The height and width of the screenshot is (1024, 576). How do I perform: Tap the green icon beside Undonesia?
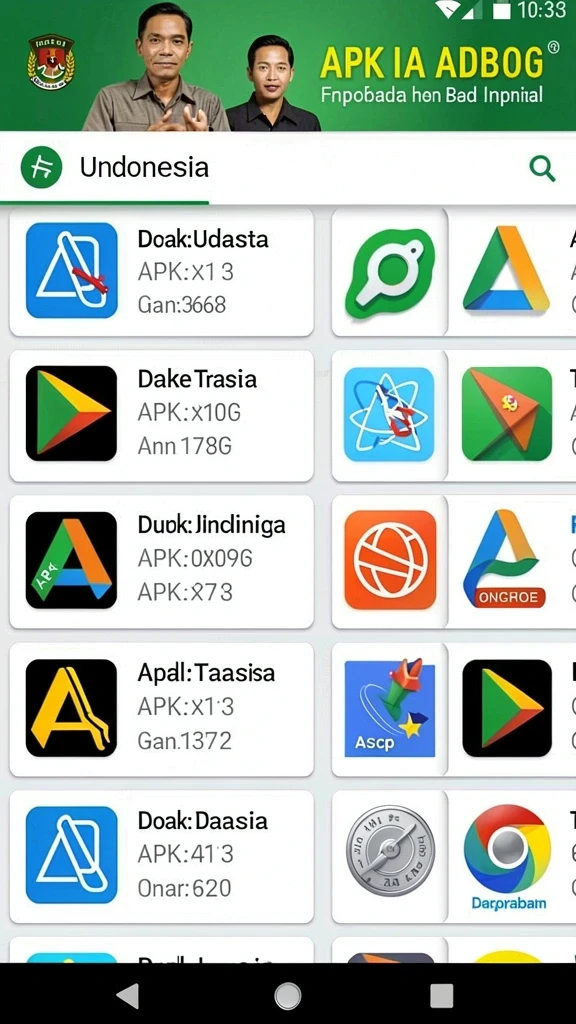[x=42, y=167]
